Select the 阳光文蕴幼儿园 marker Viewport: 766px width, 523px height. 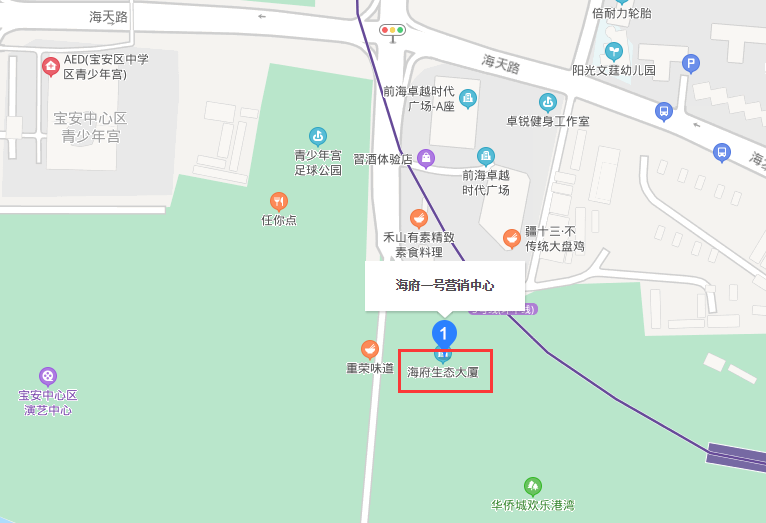(x=613, y=52)
